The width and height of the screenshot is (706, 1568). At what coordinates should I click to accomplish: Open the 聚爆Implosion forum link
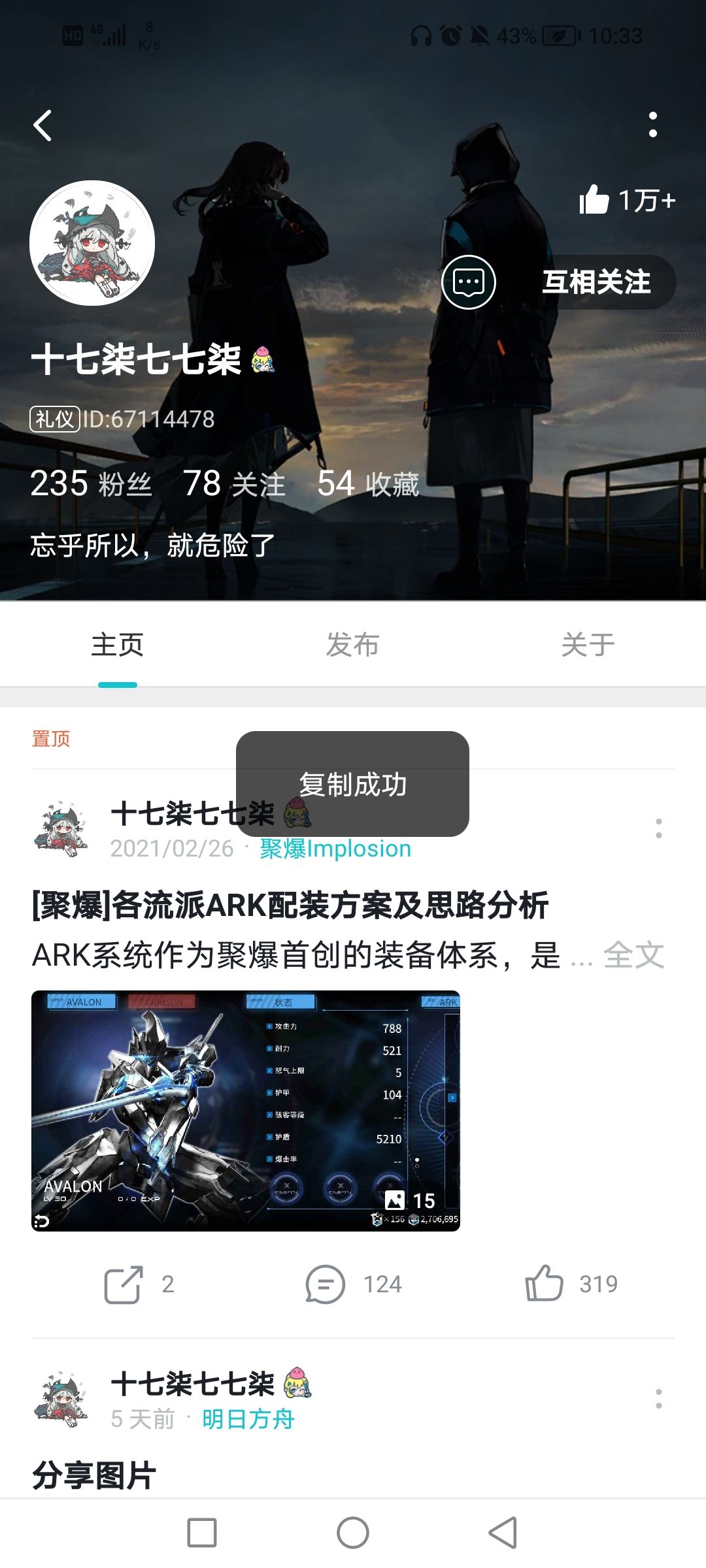[x=335, y=849]
